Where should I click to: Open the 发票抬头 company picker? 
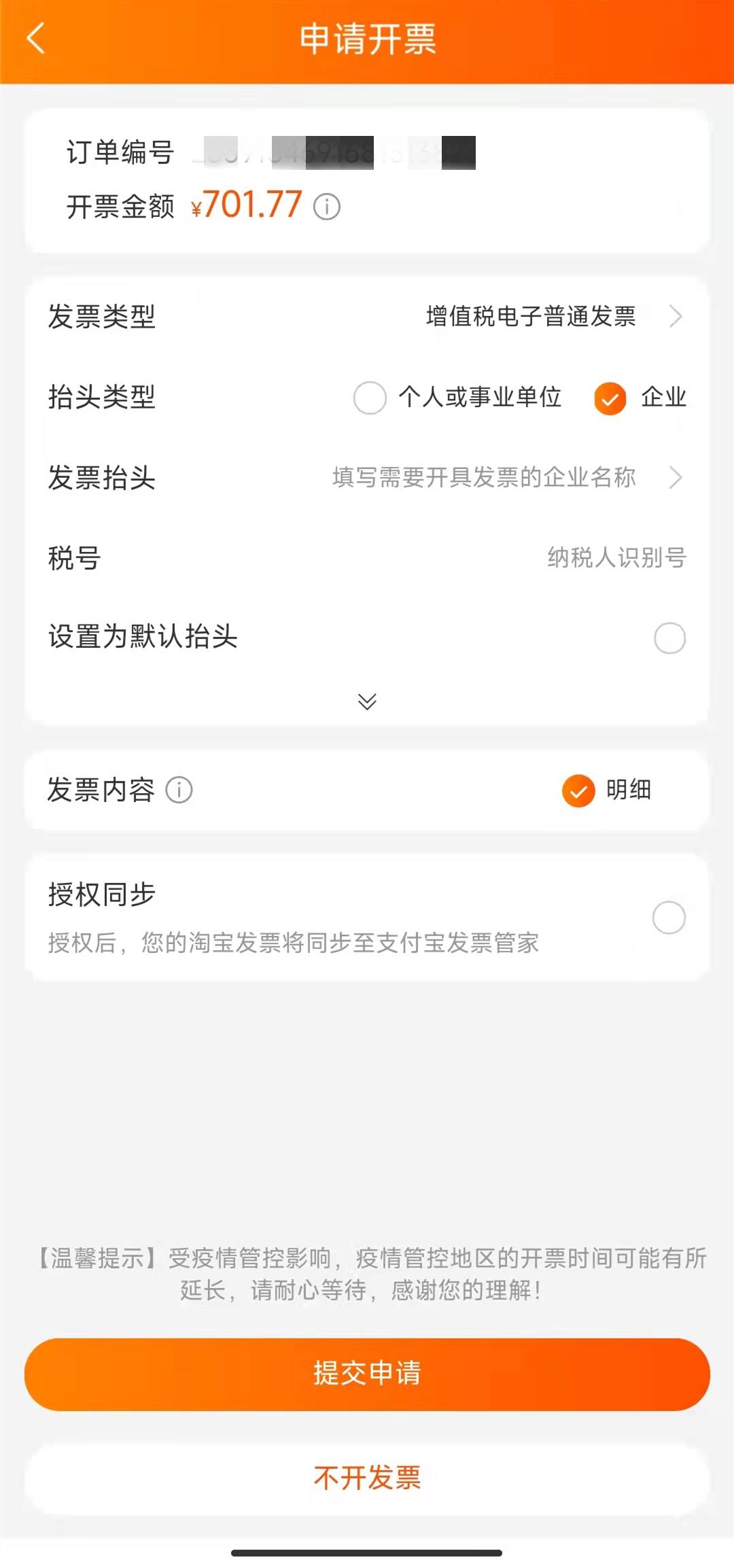point(484,478)
